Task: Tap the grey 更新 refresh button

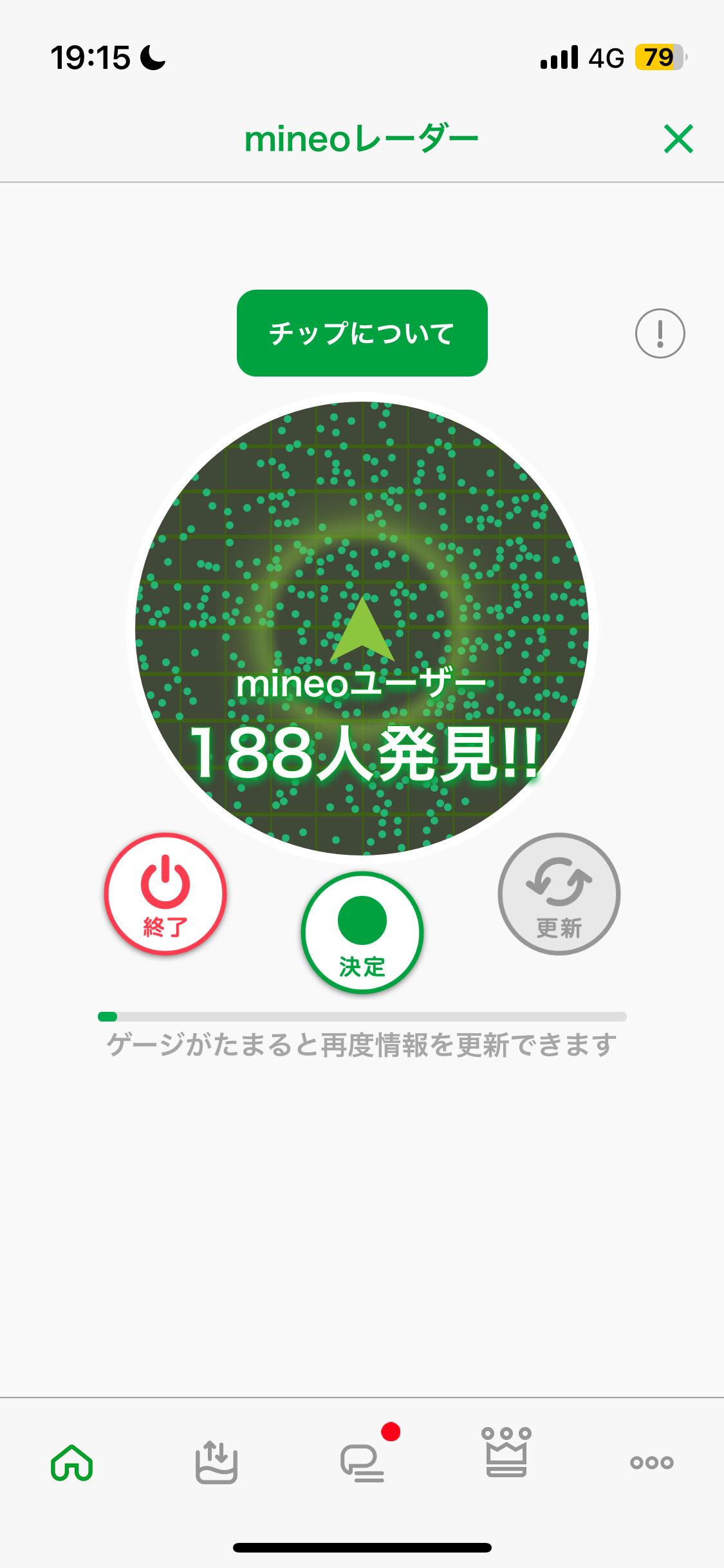Action: tap(559, 894)
